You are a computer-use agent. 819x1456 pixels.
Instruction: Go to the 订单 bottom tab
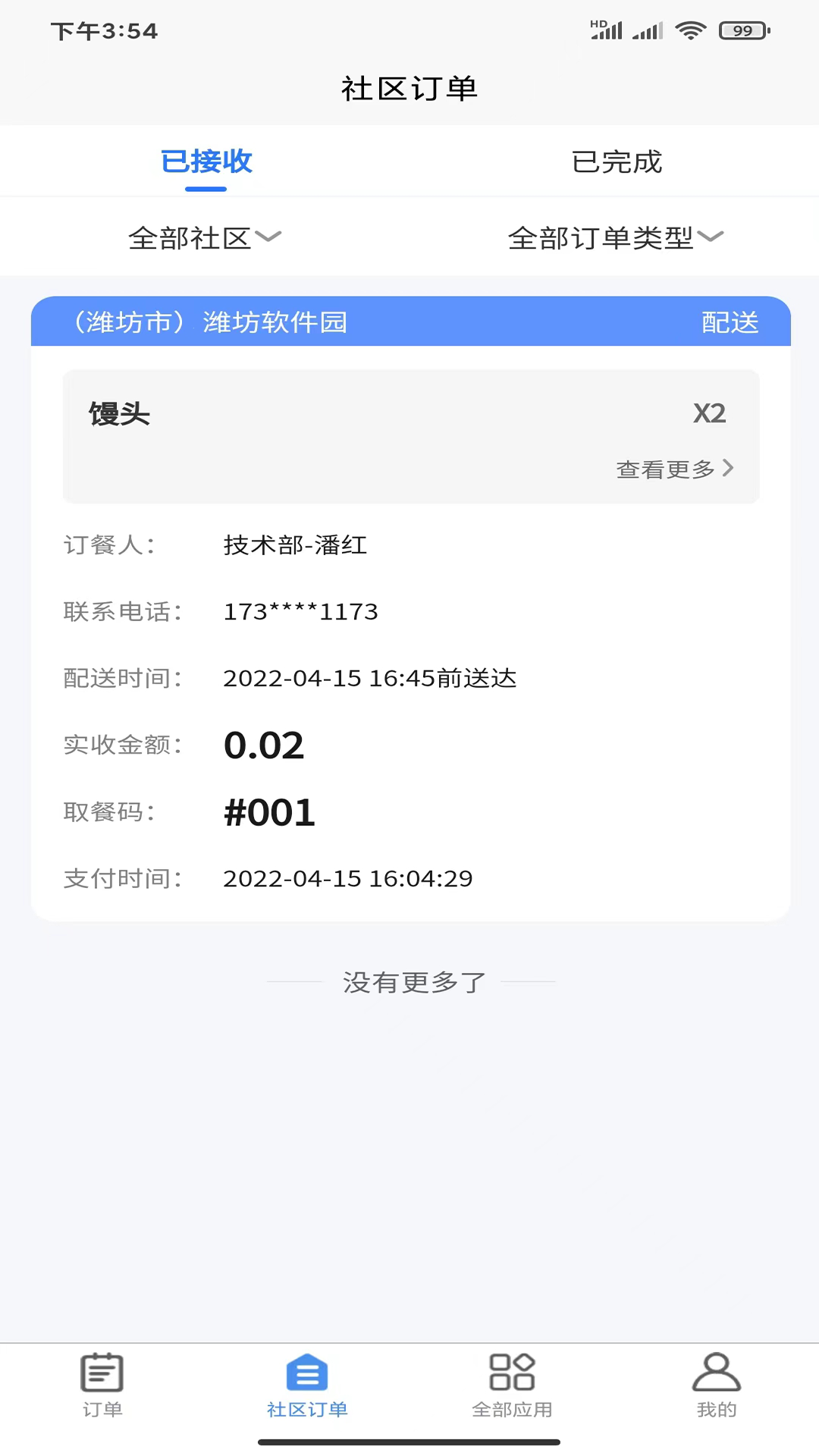pyautogui.click(x=102, y=1385)
